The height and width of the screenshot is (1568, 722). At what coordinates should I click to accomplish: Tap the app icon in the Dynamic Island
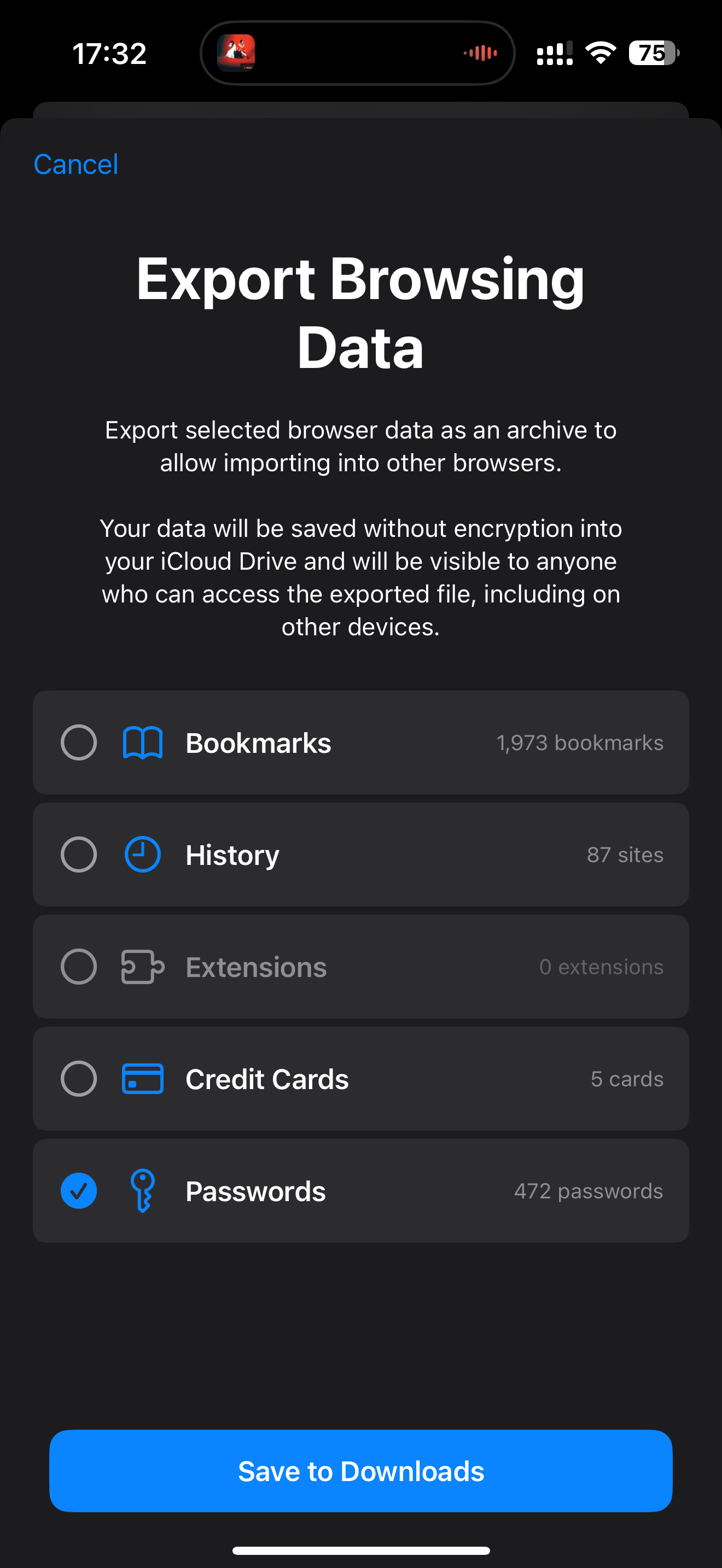(237, 53)
